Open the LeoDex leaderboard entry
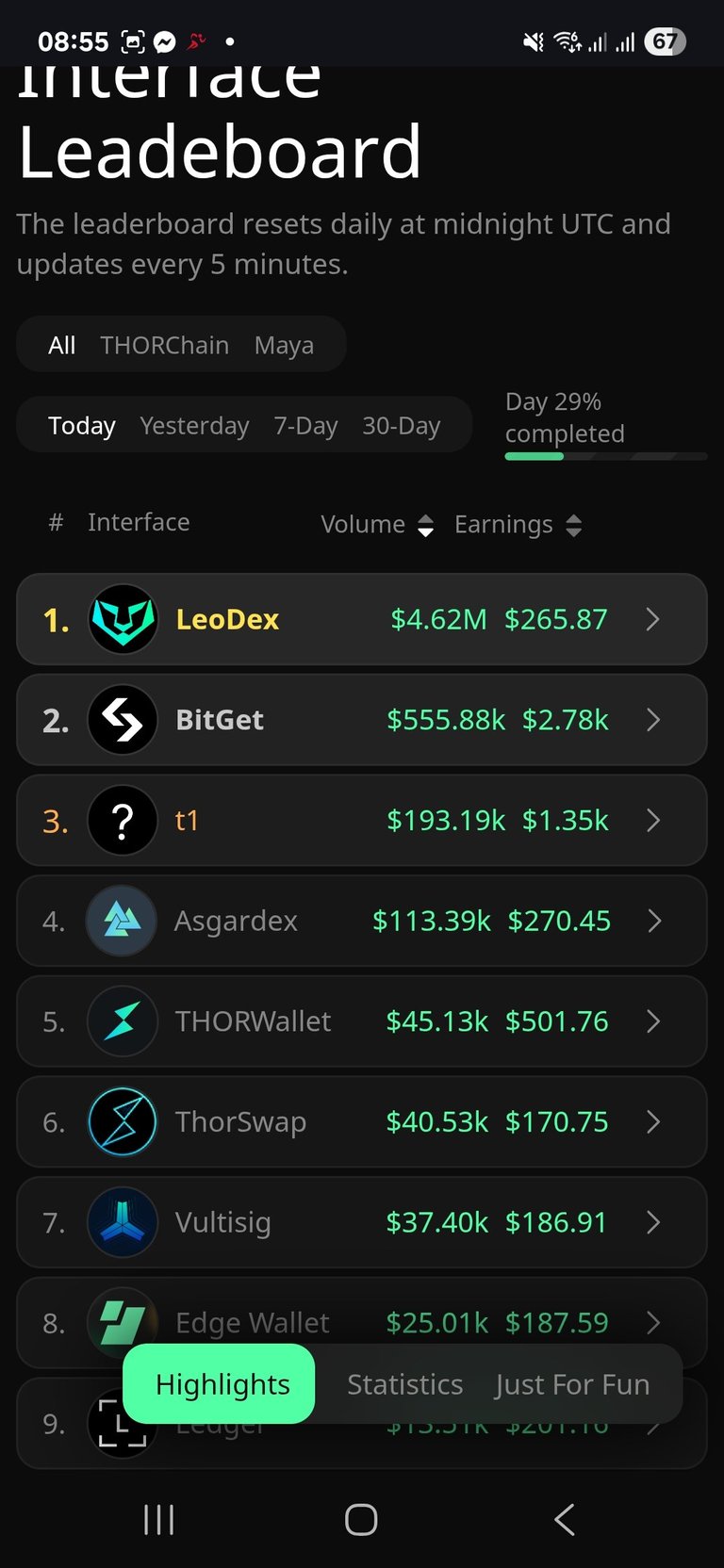Screen dimensions: 724x1568 click(362, 619)
